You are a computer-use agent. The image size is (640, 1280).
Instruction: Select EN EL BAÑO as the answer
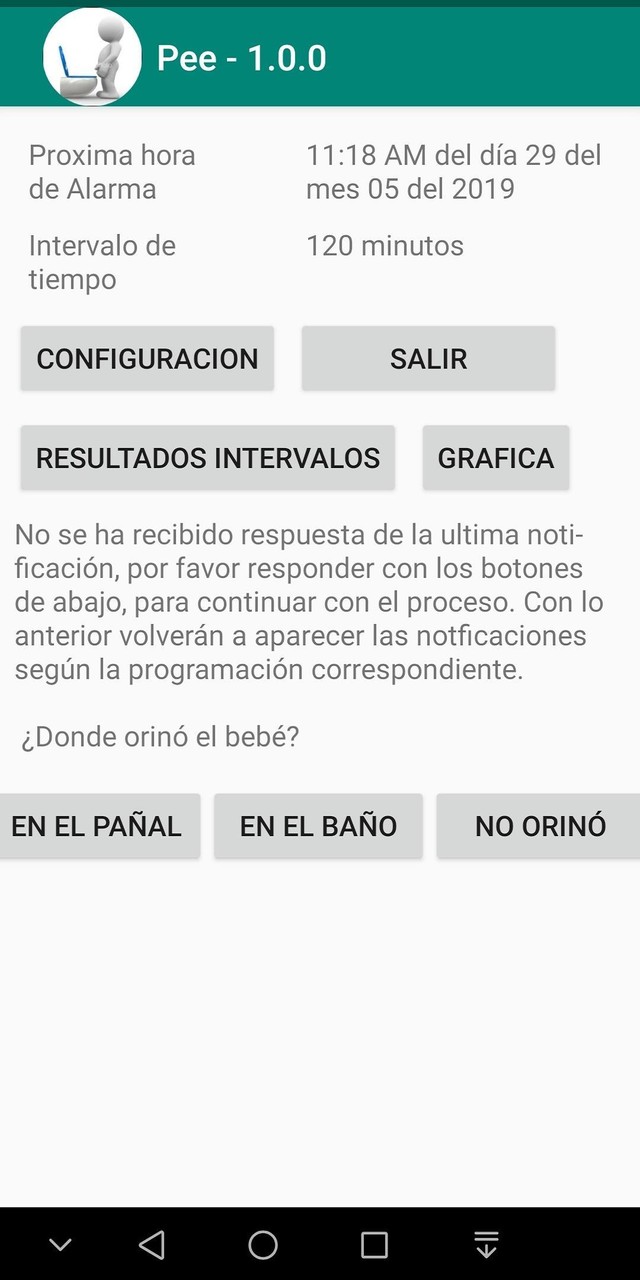318,826
